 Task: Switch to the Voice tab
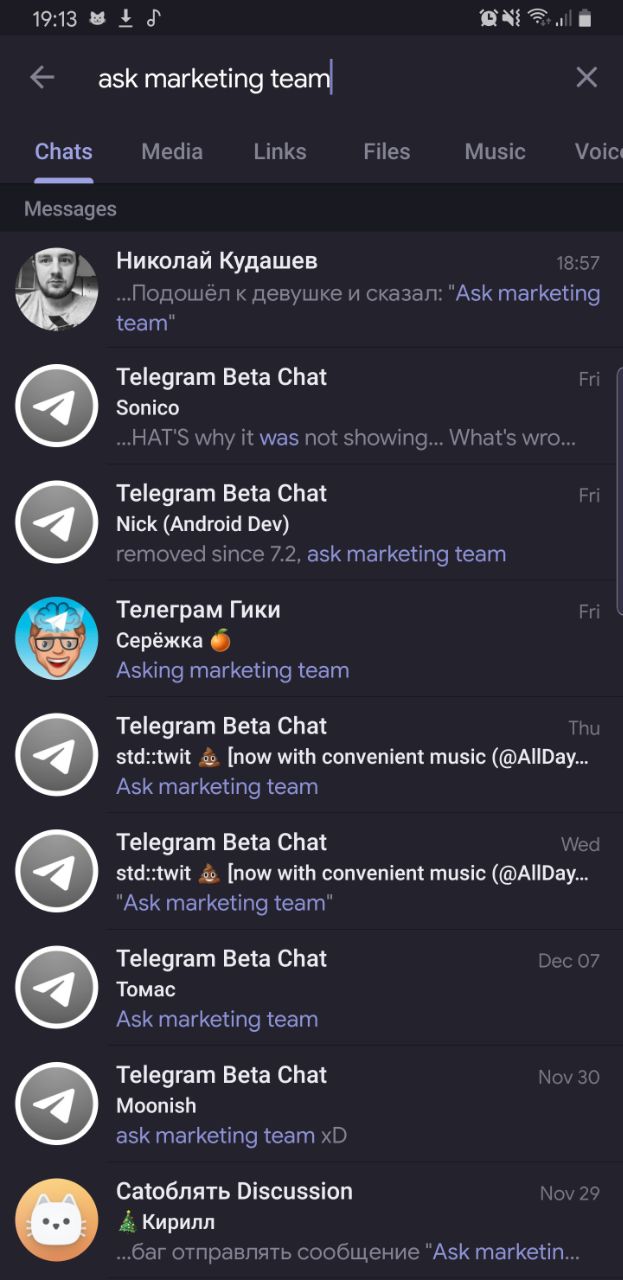pyautogui.click(x=597, y=152)
